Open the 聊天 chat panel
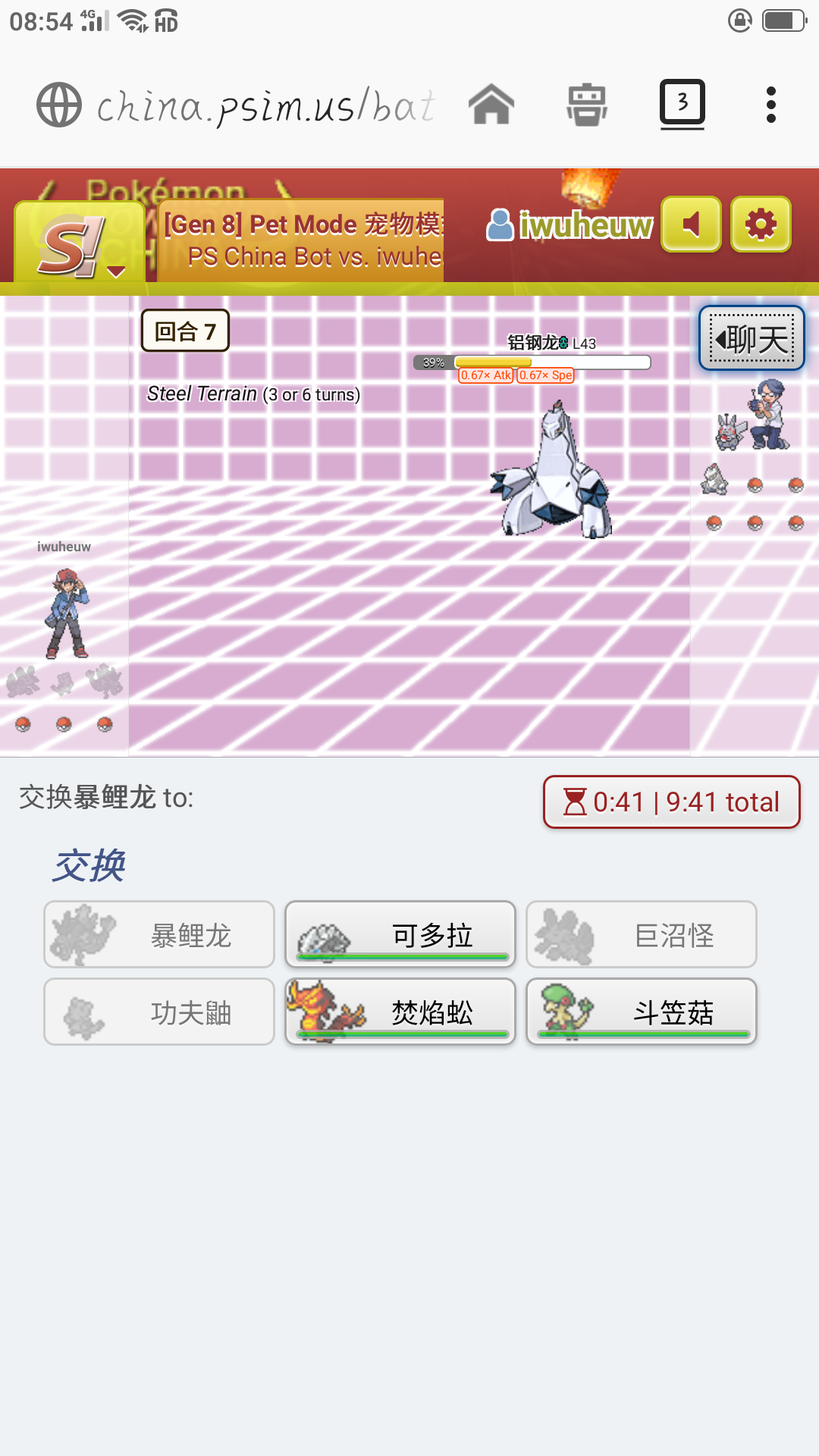819x1456 pixels. 752,338
